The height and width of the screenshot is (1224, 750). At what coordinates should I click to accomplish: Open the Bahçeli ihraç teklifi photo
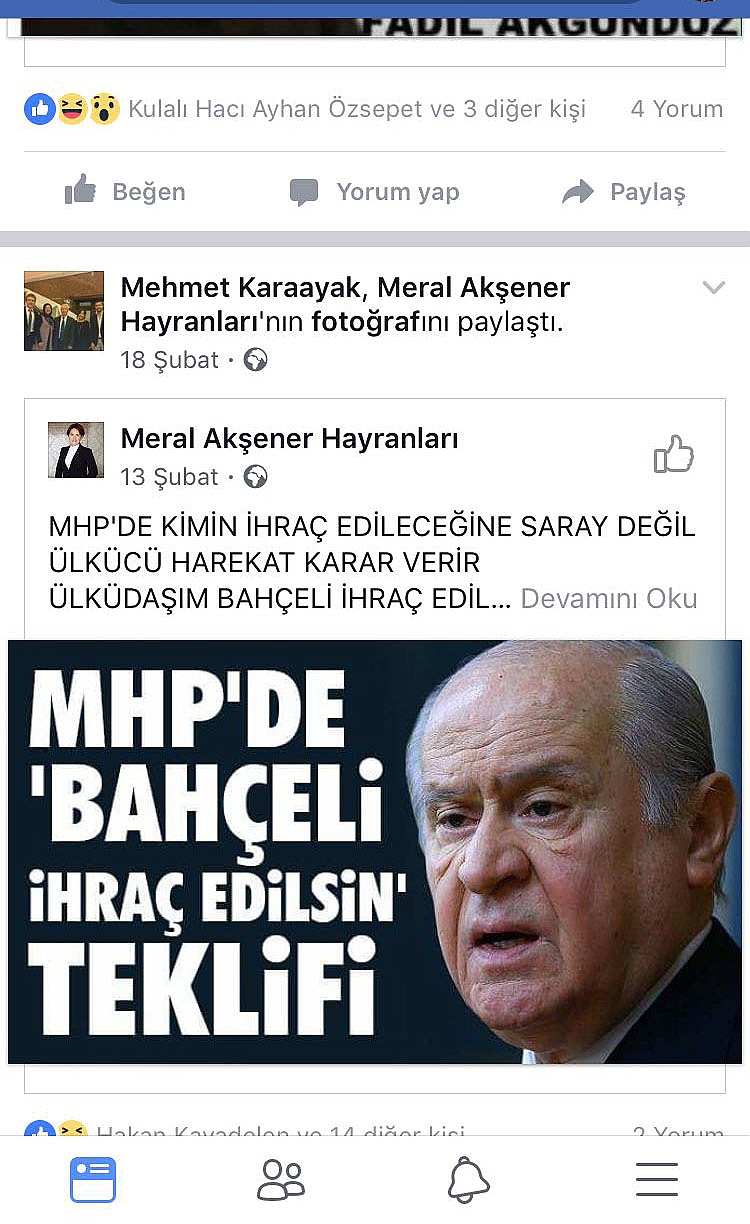pyautogui.click(x=375, y=852)
